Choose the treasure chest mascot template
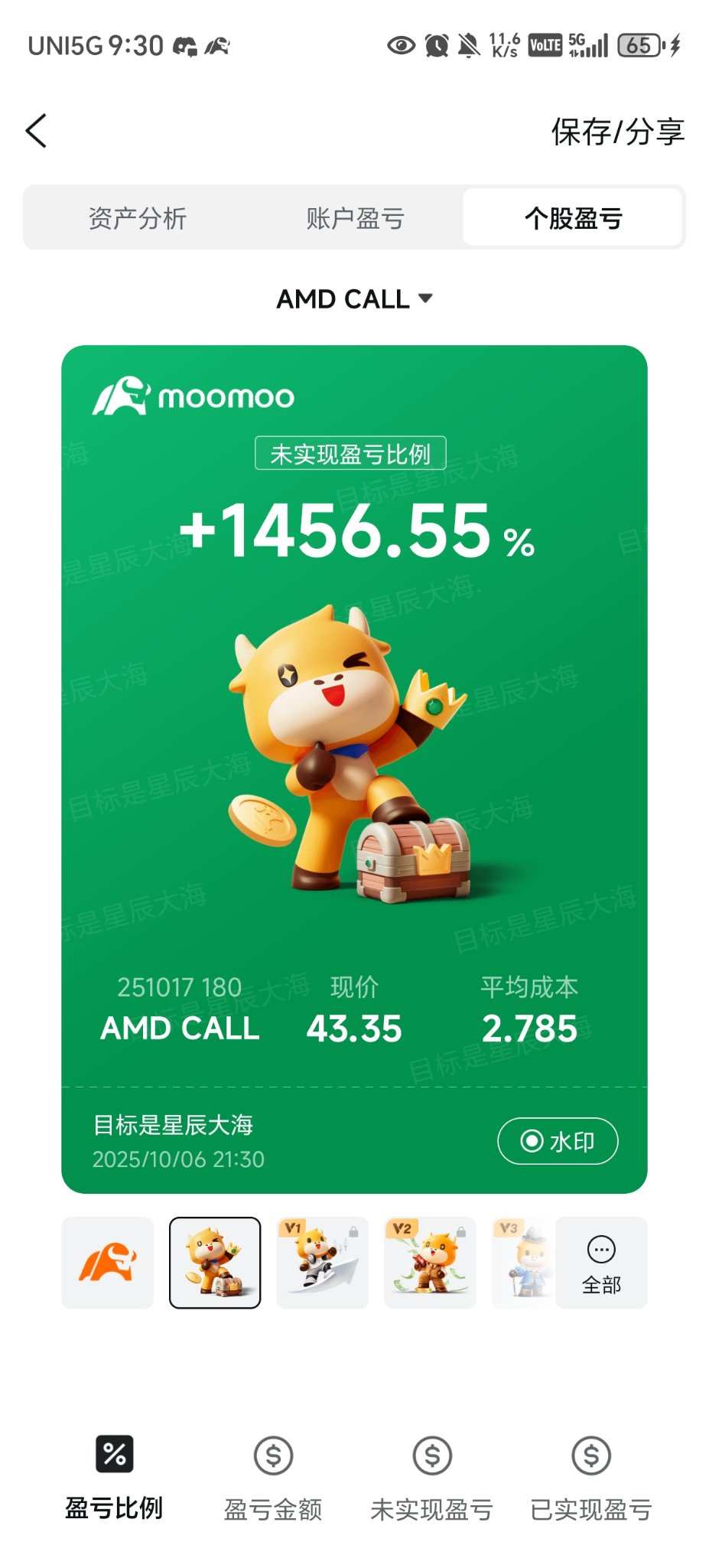 click(215, 1262)
